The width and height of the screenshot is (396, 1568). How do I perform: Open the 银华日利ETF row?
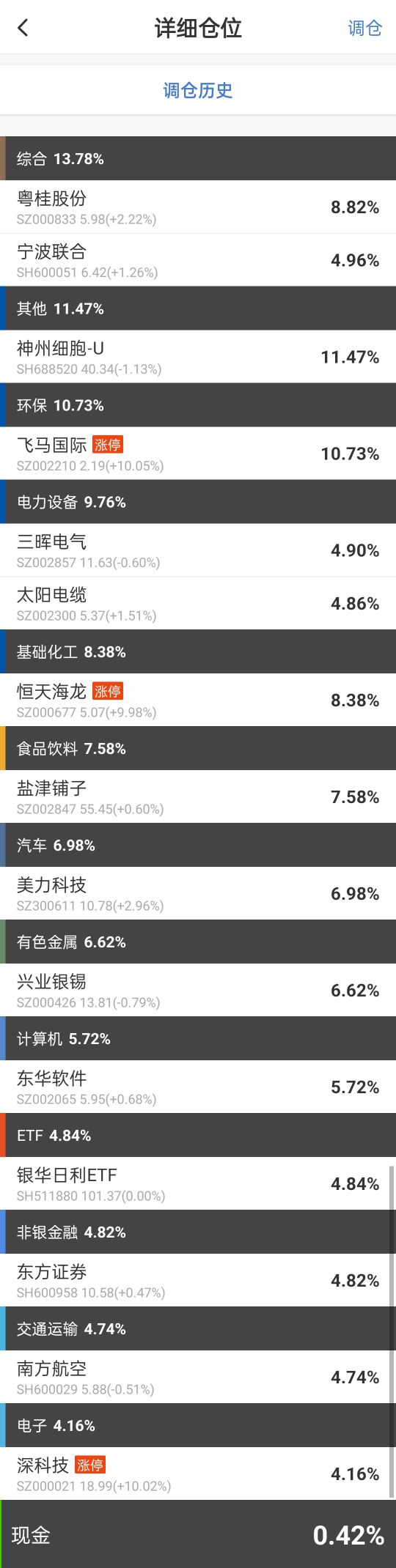(198, 1183)
